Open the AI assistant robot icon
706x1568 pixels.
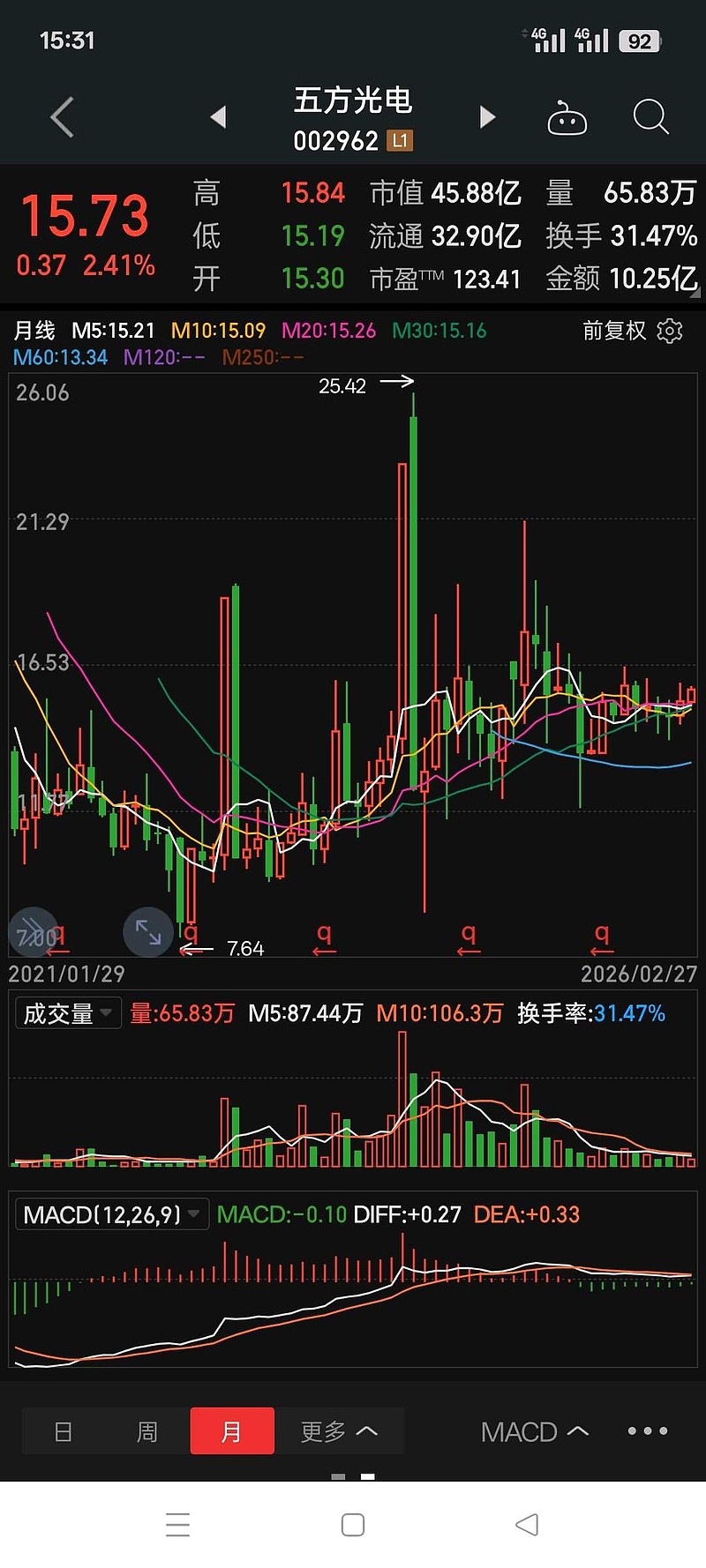[x=568, y=116]
